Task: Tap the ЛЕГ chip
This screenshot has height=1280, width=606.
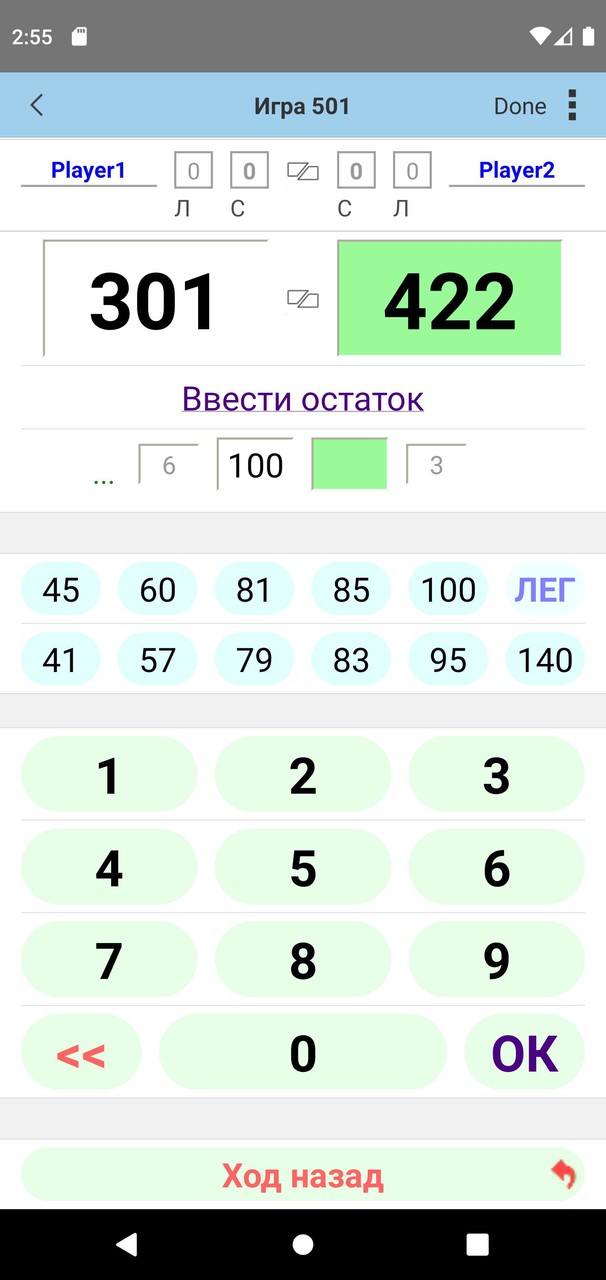Action: point(545,589)
